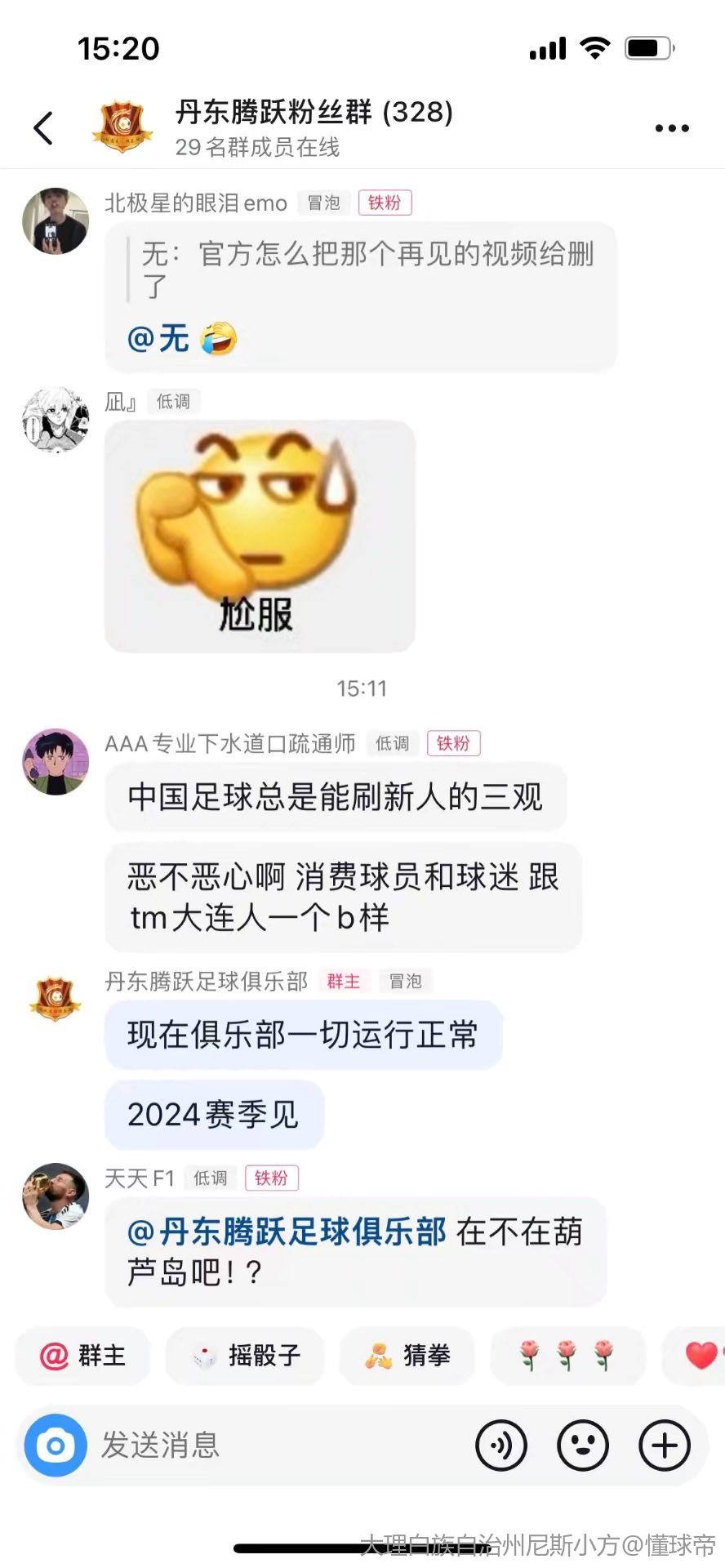Send the red heart chip
Screen dimensions: 725x1568
pos(700,1356)
